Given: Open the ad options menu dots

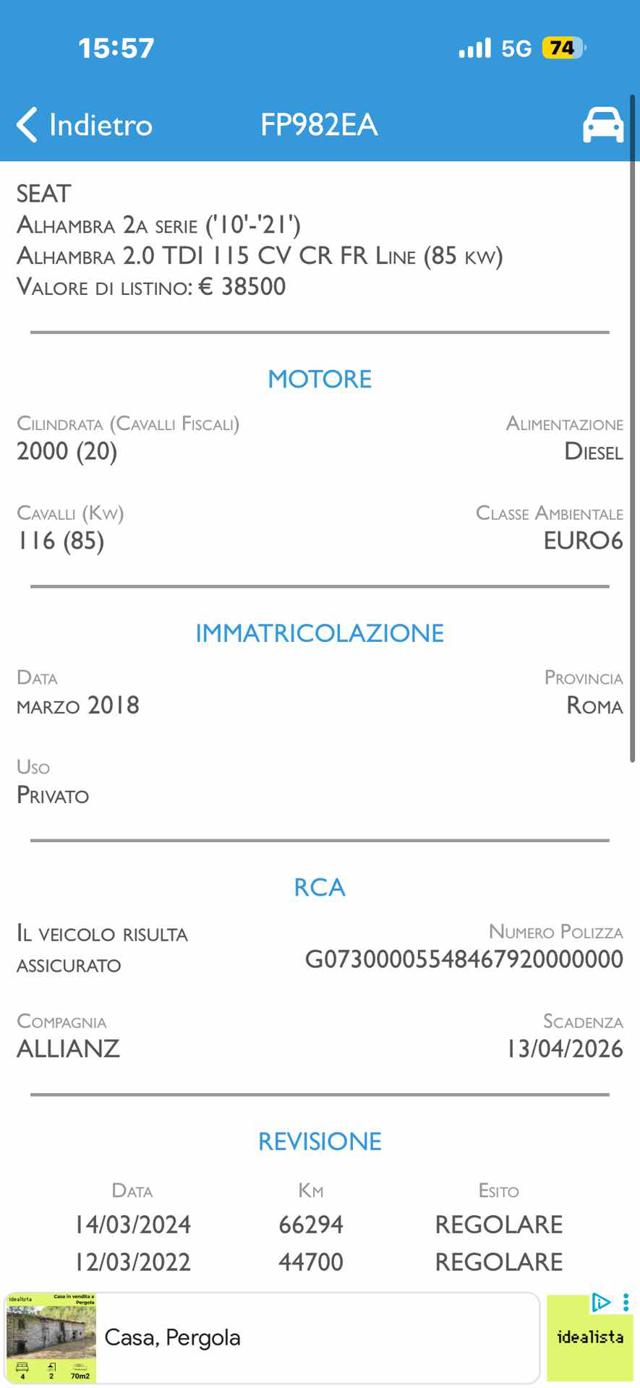Looking at the screenshot, I should tap(626, 1302).
